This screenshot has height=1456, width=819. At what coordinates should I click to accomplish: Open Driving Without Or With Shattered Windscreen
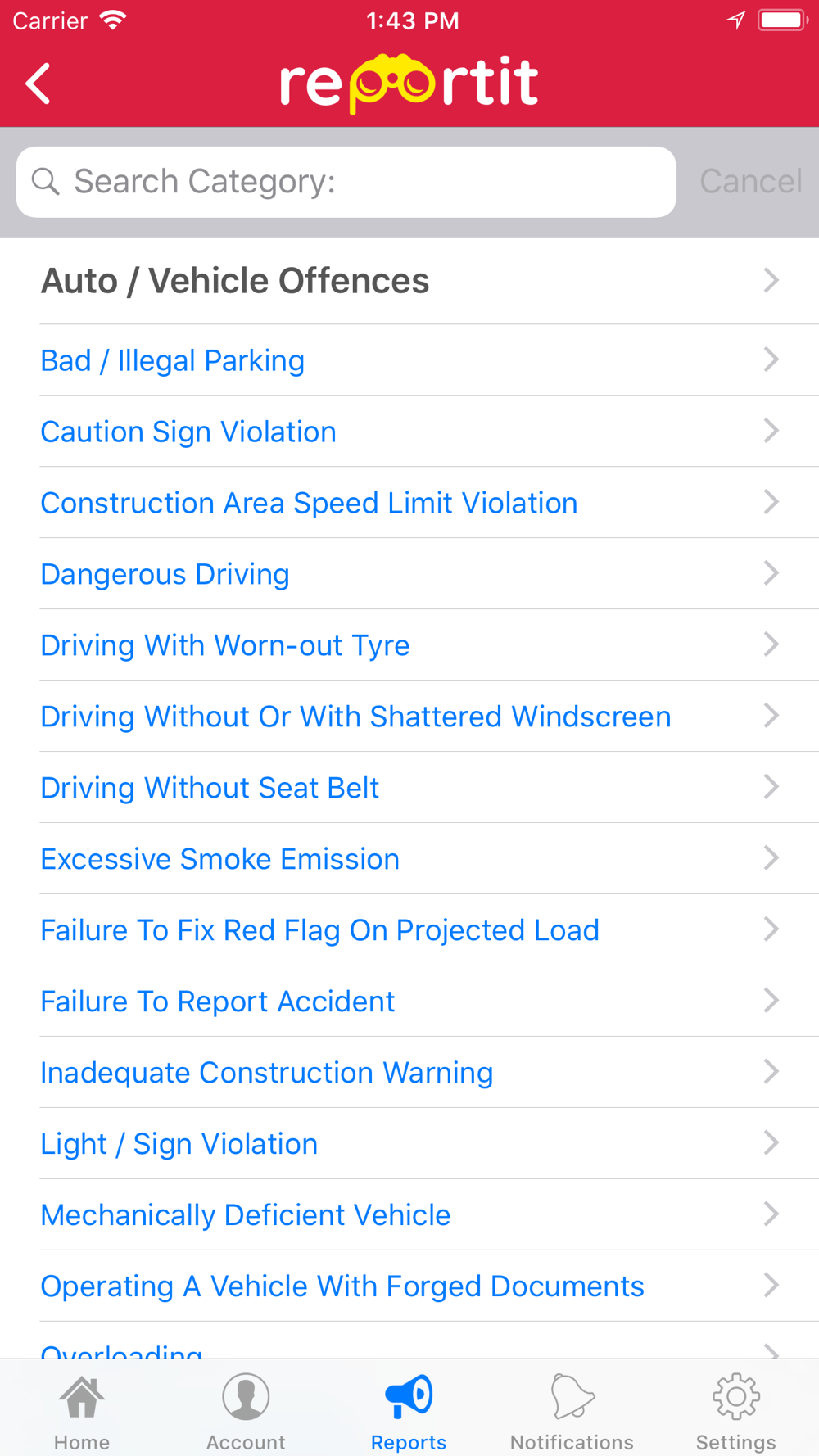tap(409, 717)
